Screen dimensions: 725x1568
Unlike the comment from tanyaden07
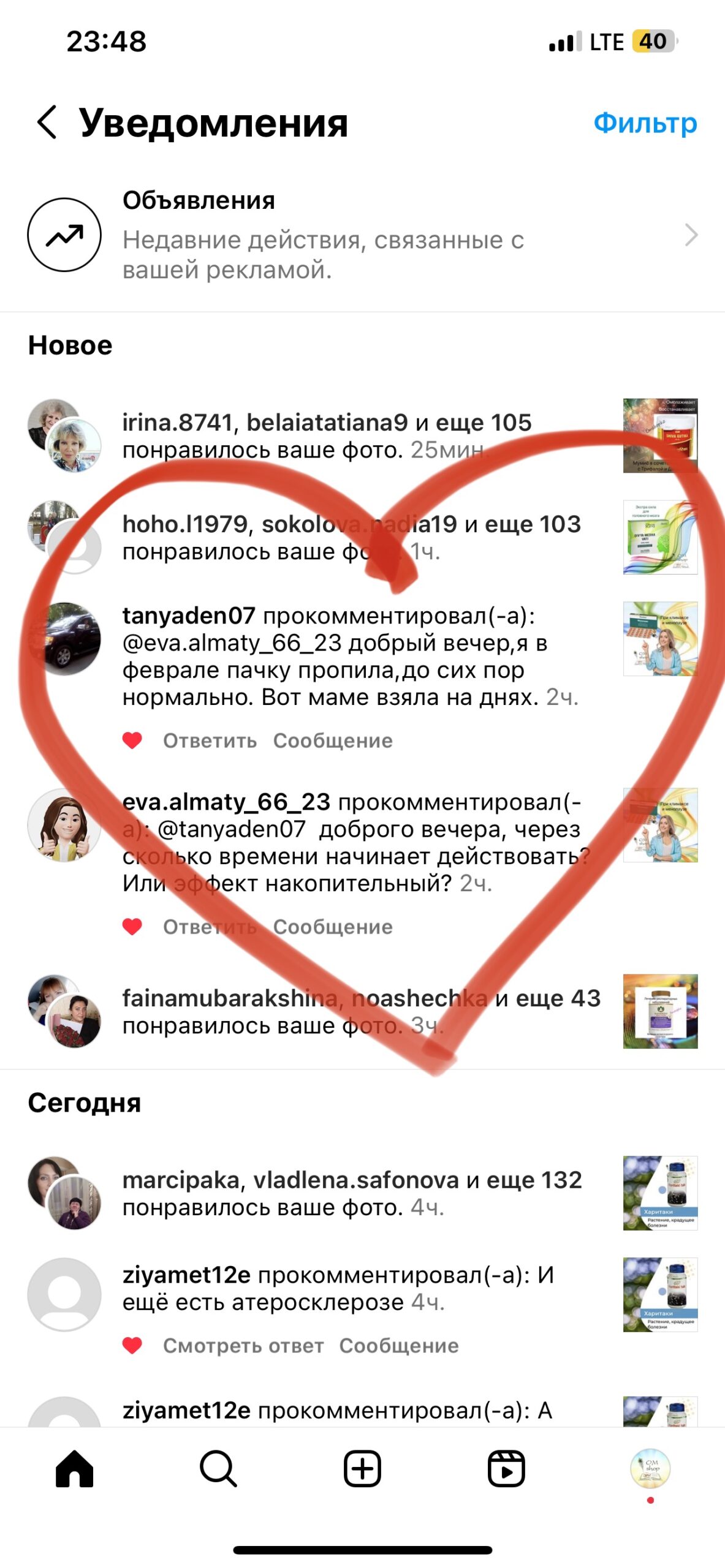pos(132,741)
